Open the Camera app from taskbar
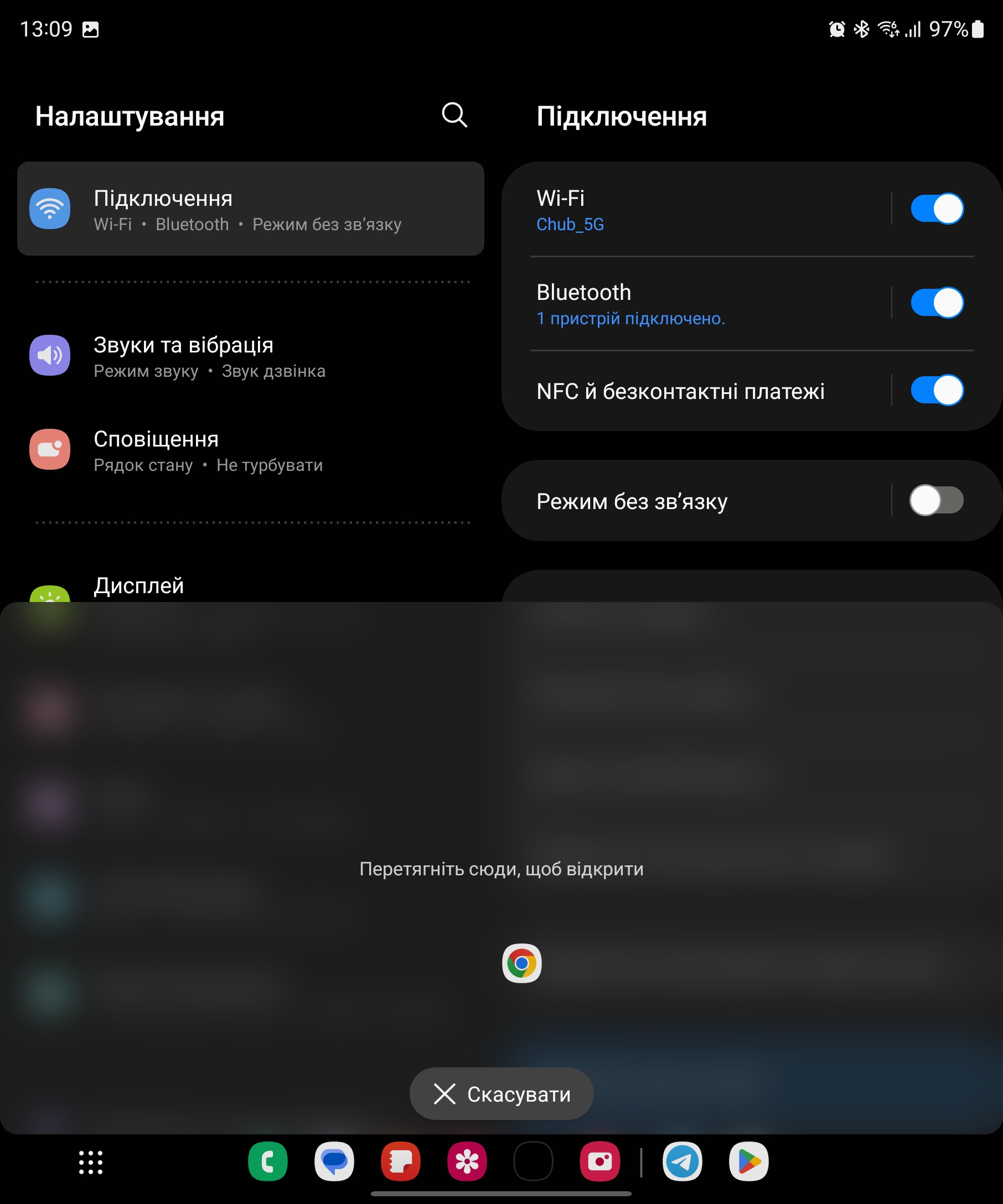Image resolution: width=1003 pixels, height=1204 pixels. click(600, 1161)
